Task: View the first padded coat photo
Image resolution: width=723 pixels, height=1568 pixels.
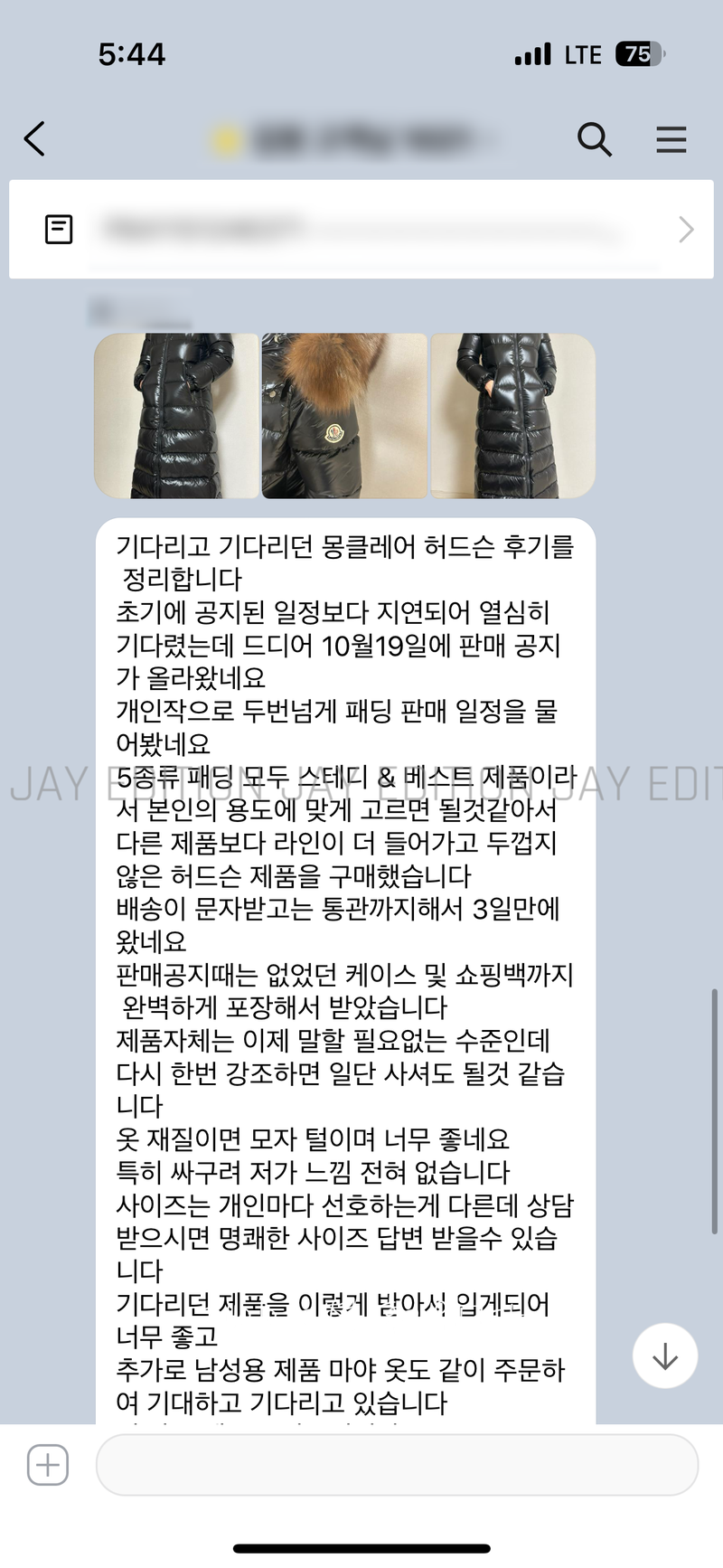Action: pyautogui.click(x=176, y=416)
